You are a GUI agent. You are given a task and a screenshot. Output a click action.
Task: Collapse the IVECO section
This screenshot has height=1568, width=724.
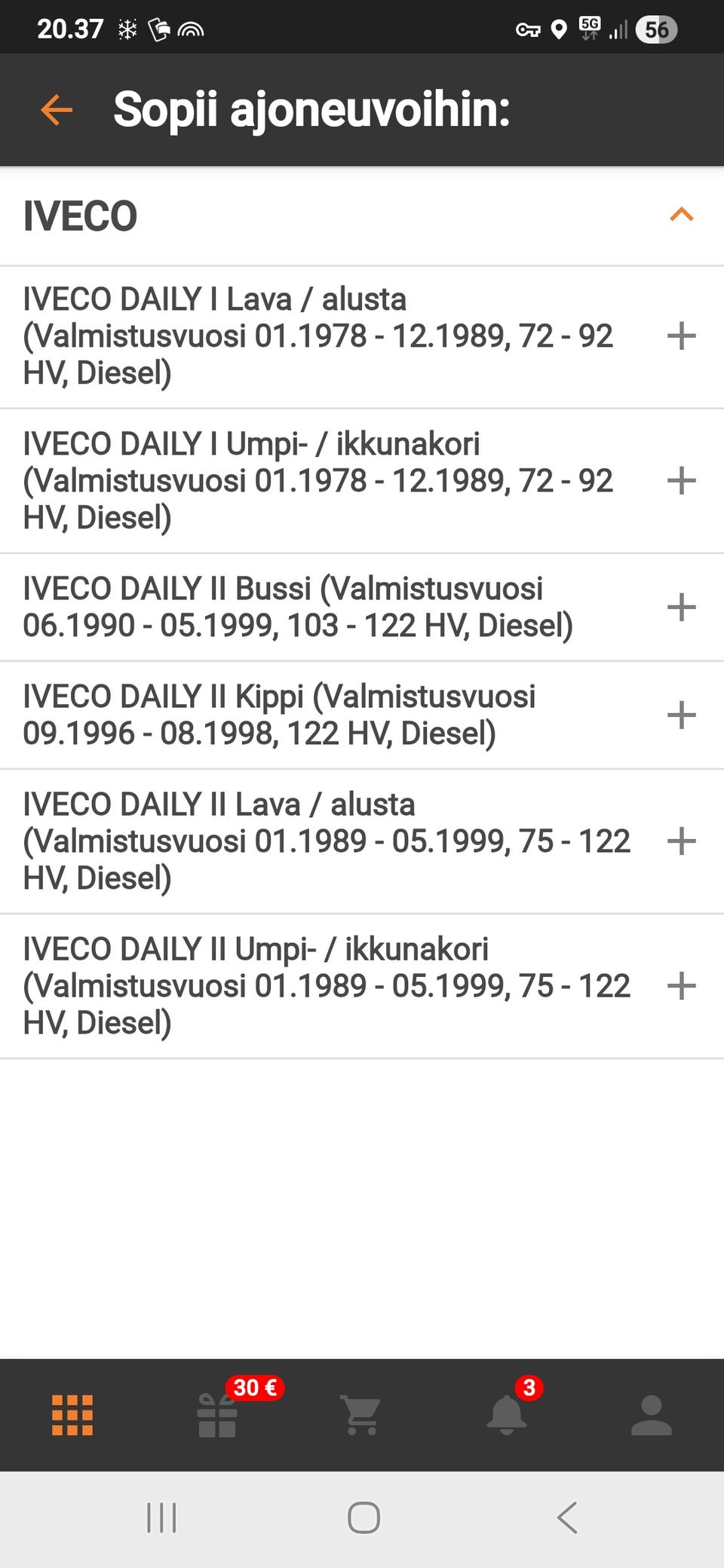[x=681, y=216]
